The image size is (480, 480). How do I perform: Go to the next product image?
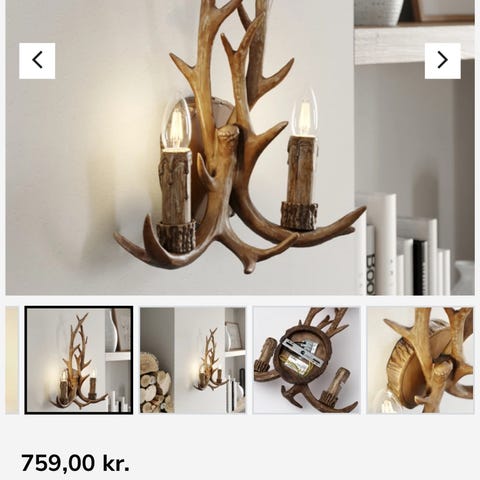pos(443,61)
